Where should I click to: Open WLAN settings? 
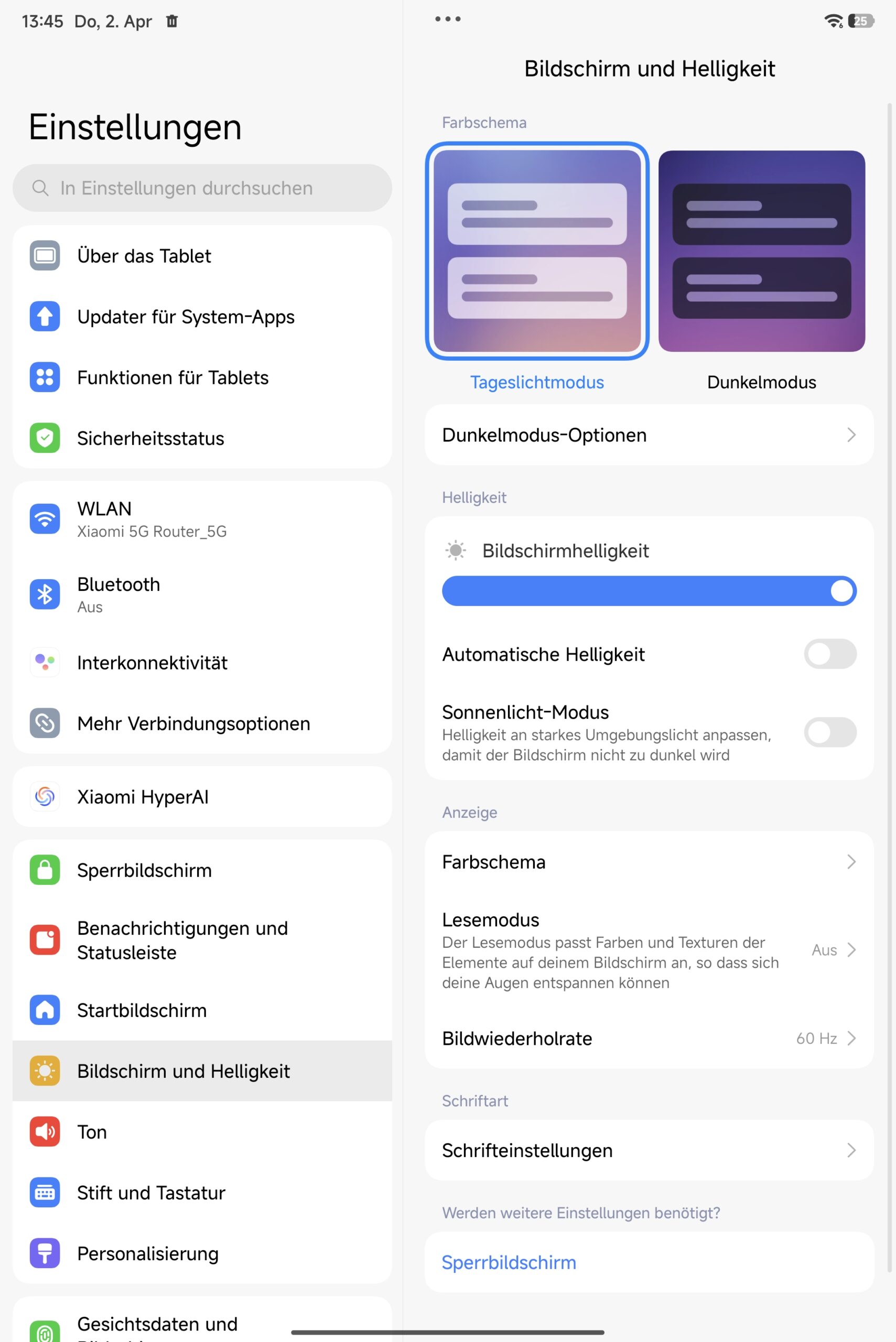click(202, 519)
